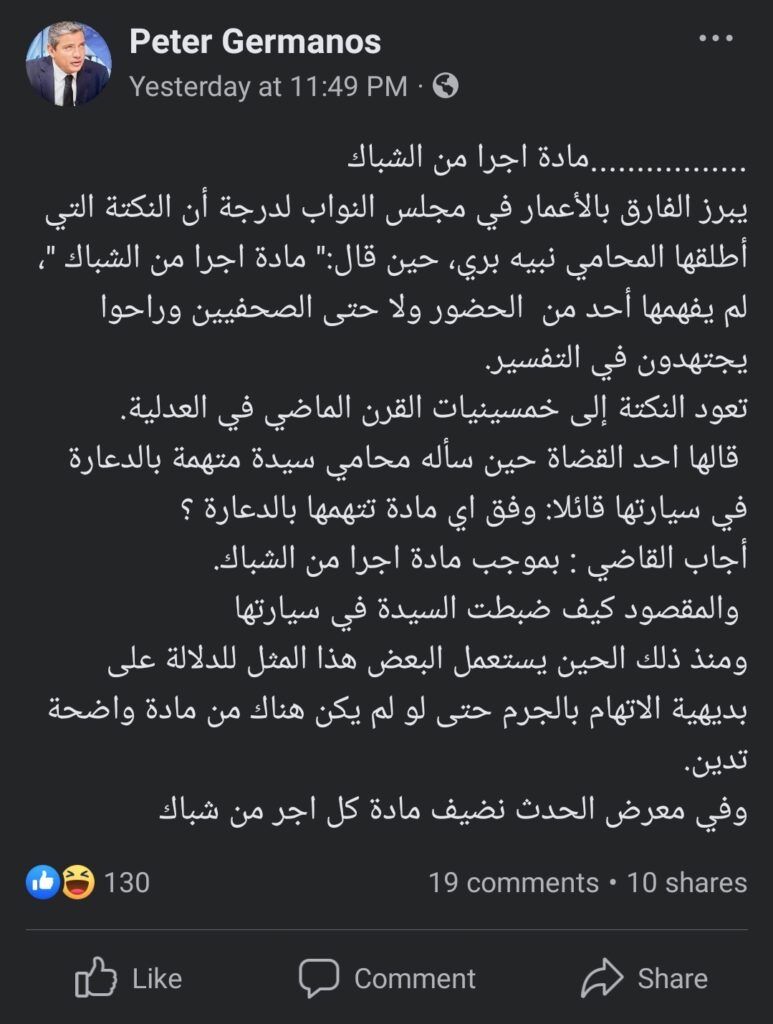View the 130 reactions list
Image resolution: width=773 pixels, height=1024 pixels.
tap(90, 882)
